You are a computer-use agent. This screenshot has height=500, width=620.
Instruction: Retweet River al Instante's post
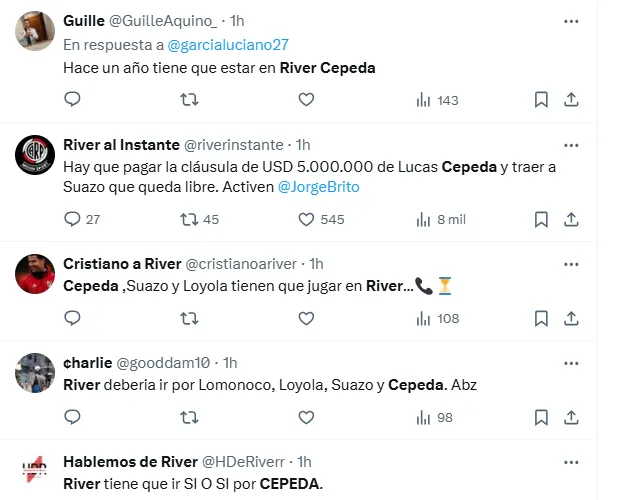(188, 219)
